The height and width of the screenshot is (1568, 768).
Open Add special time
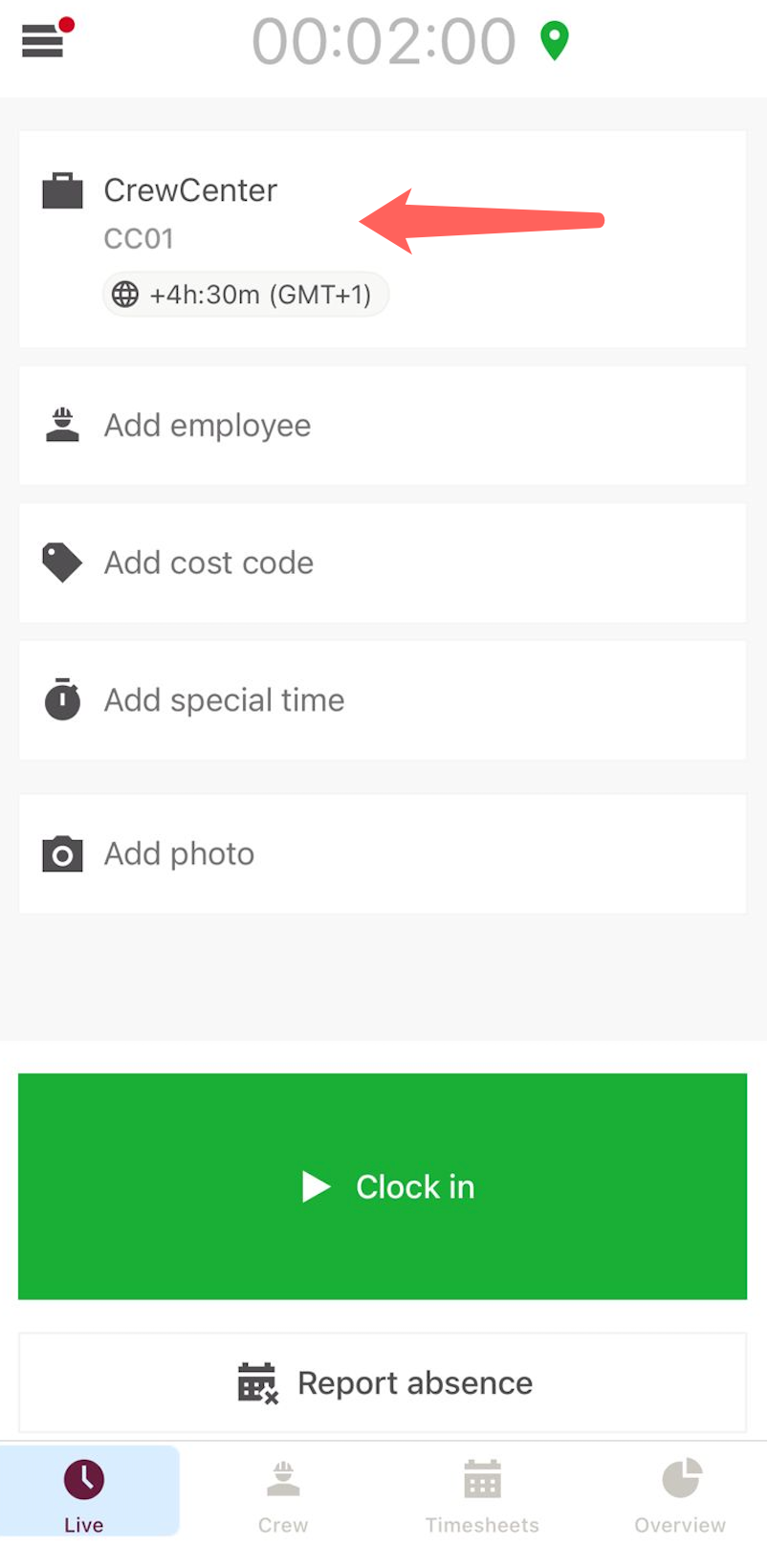tap(383, 701)
